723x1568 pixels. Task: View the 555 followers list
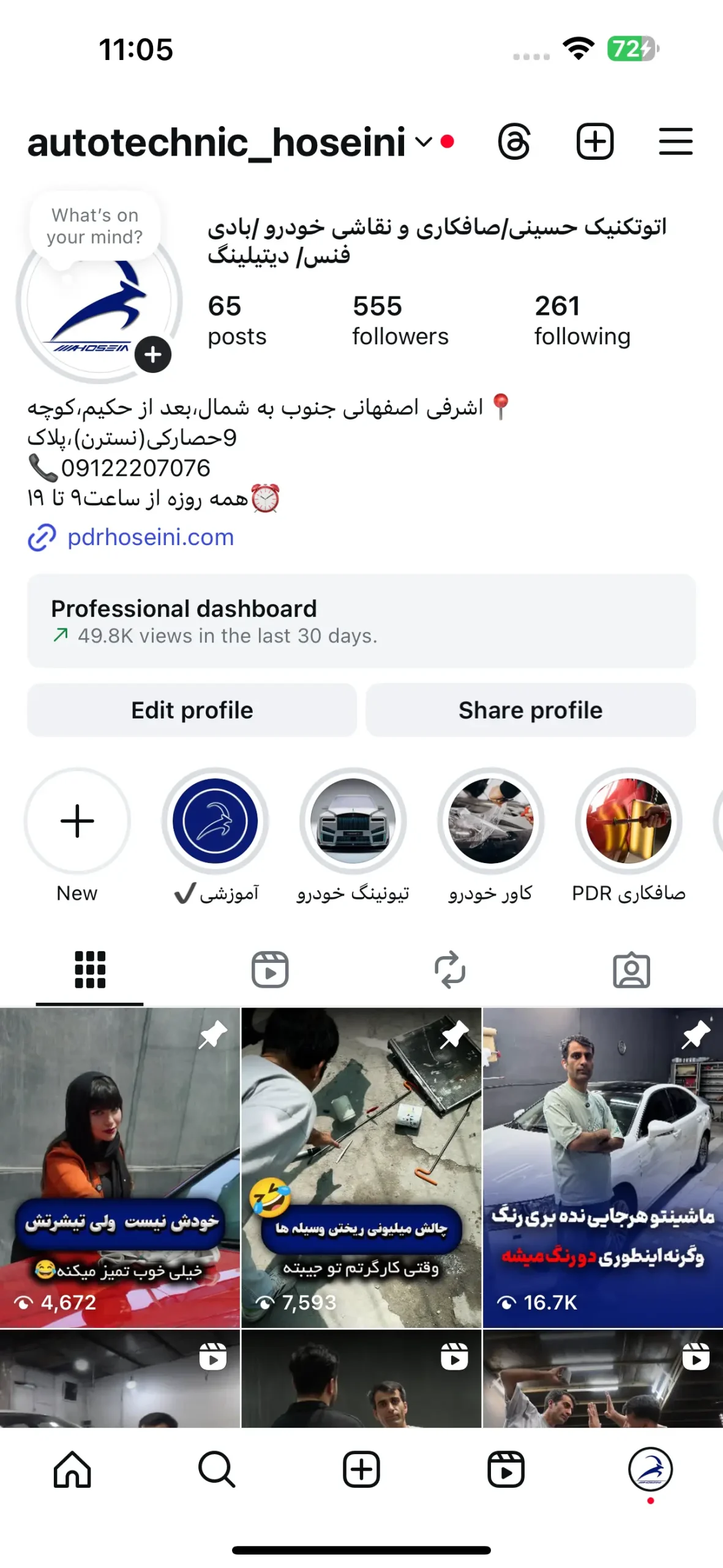click(400, 320)
